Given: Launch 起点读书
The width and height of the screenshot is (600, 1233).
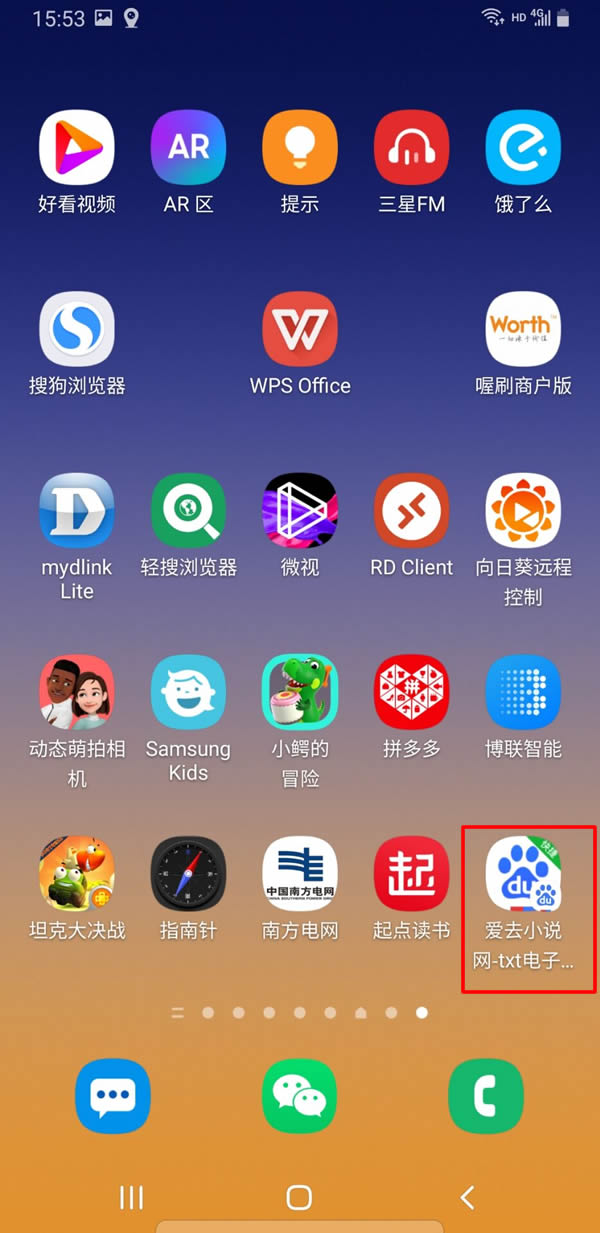Looking at the screenshot, I should point(412,874).
